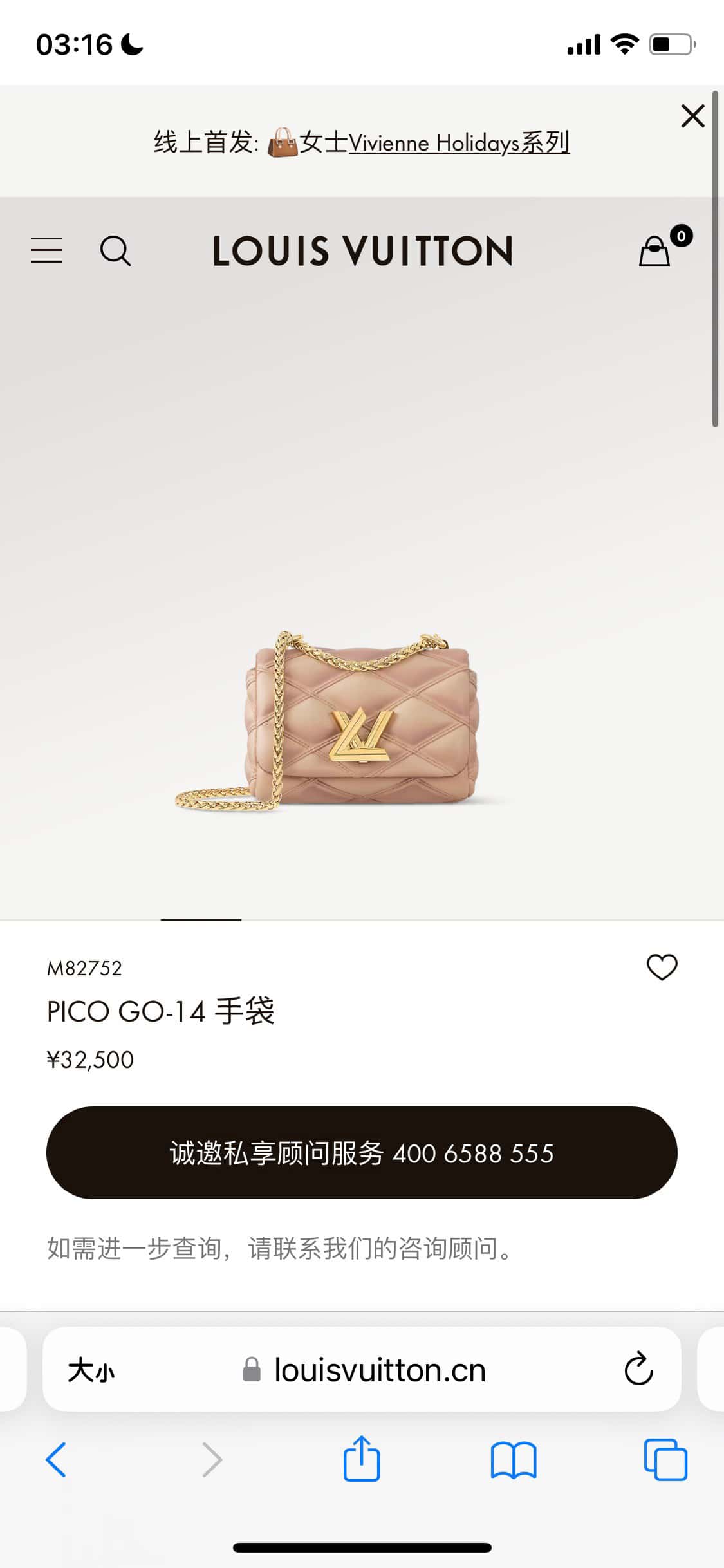This screenshot has width=724, height=1568.
Task: Reload the louisvuitton.cn page
Action: click(x=638, y=1370)
